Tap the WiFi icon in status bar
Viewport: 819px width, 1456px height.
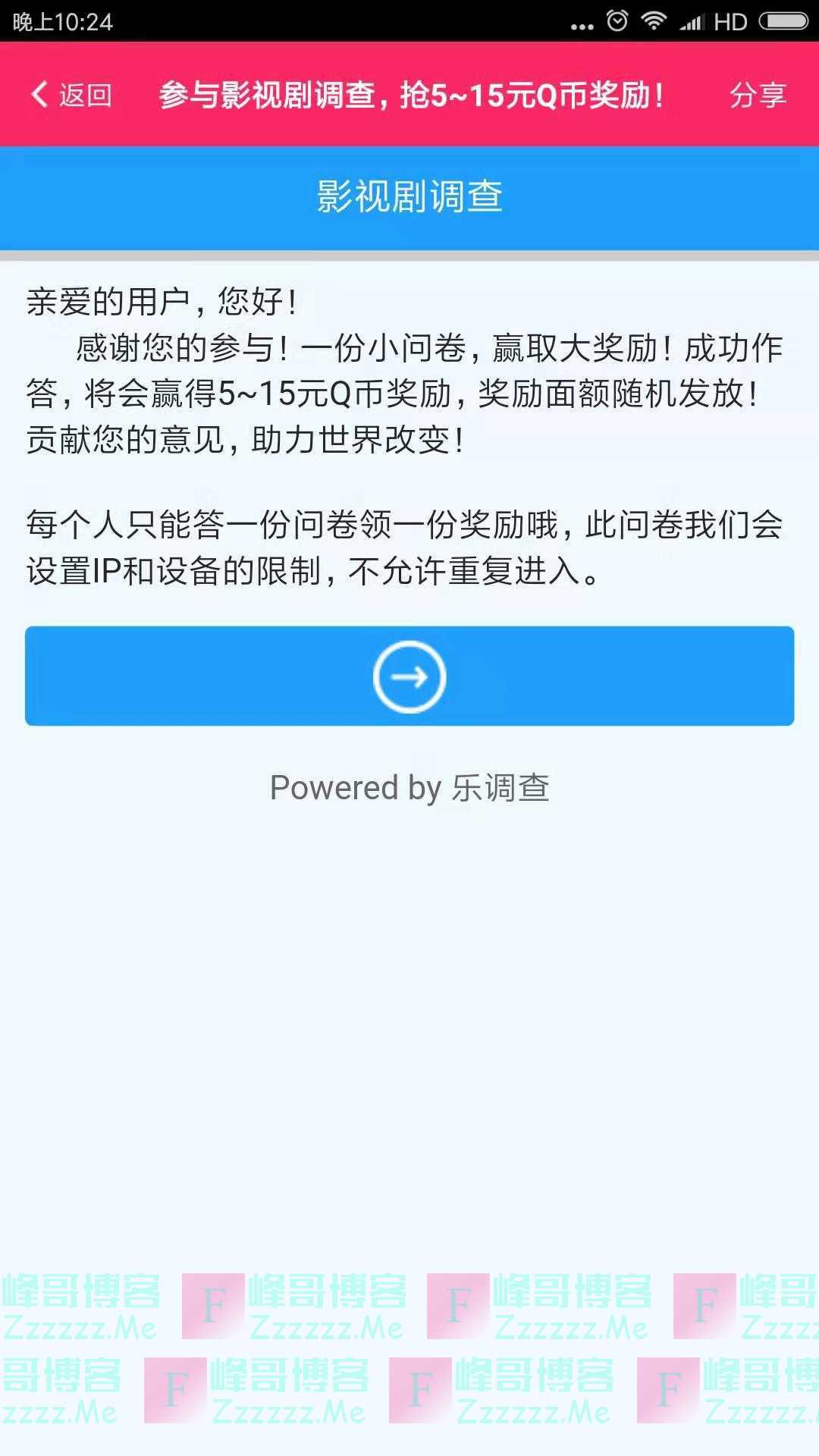[652, 20]
